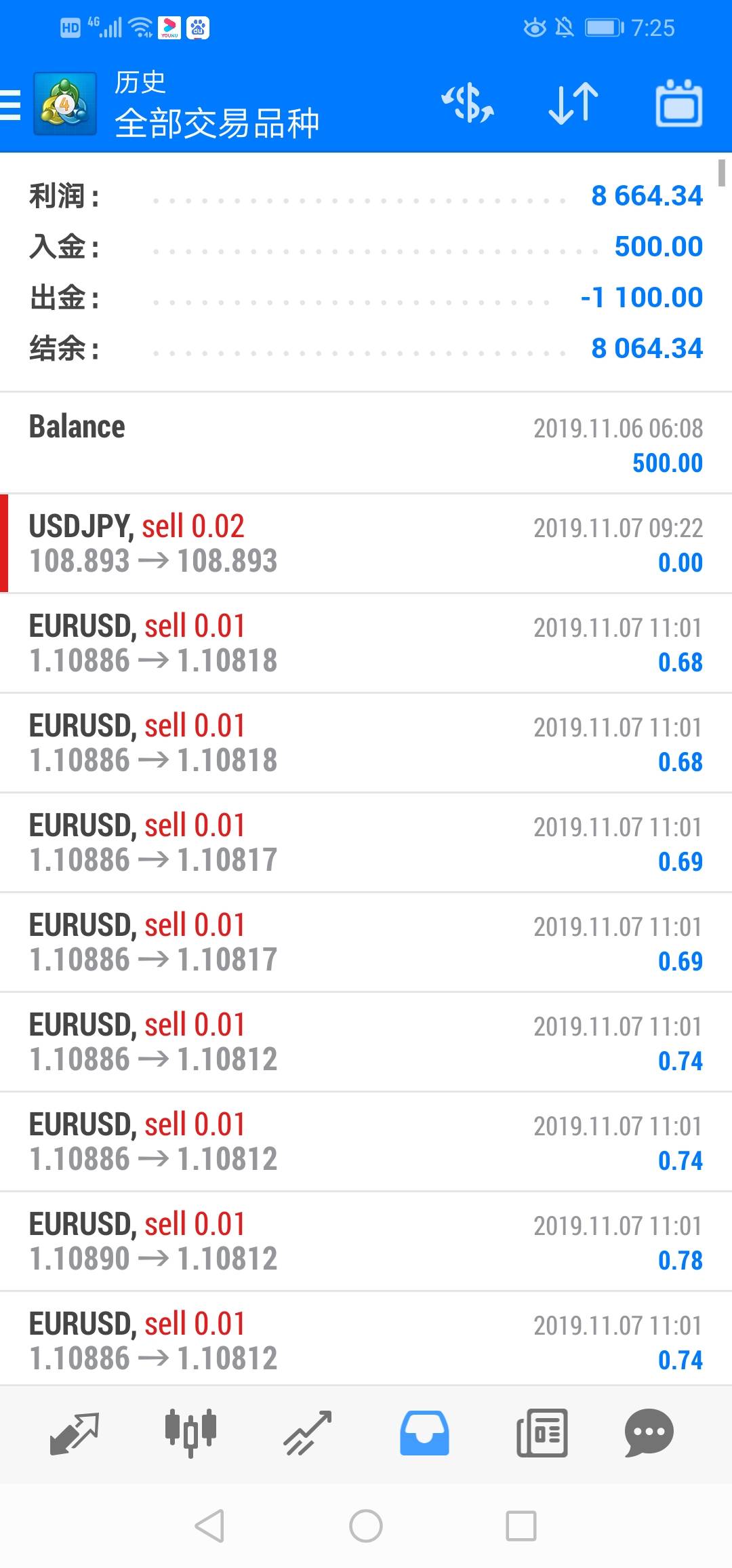Open the EURUSD trade opened at 1.10890

(x=366, y=1242)
